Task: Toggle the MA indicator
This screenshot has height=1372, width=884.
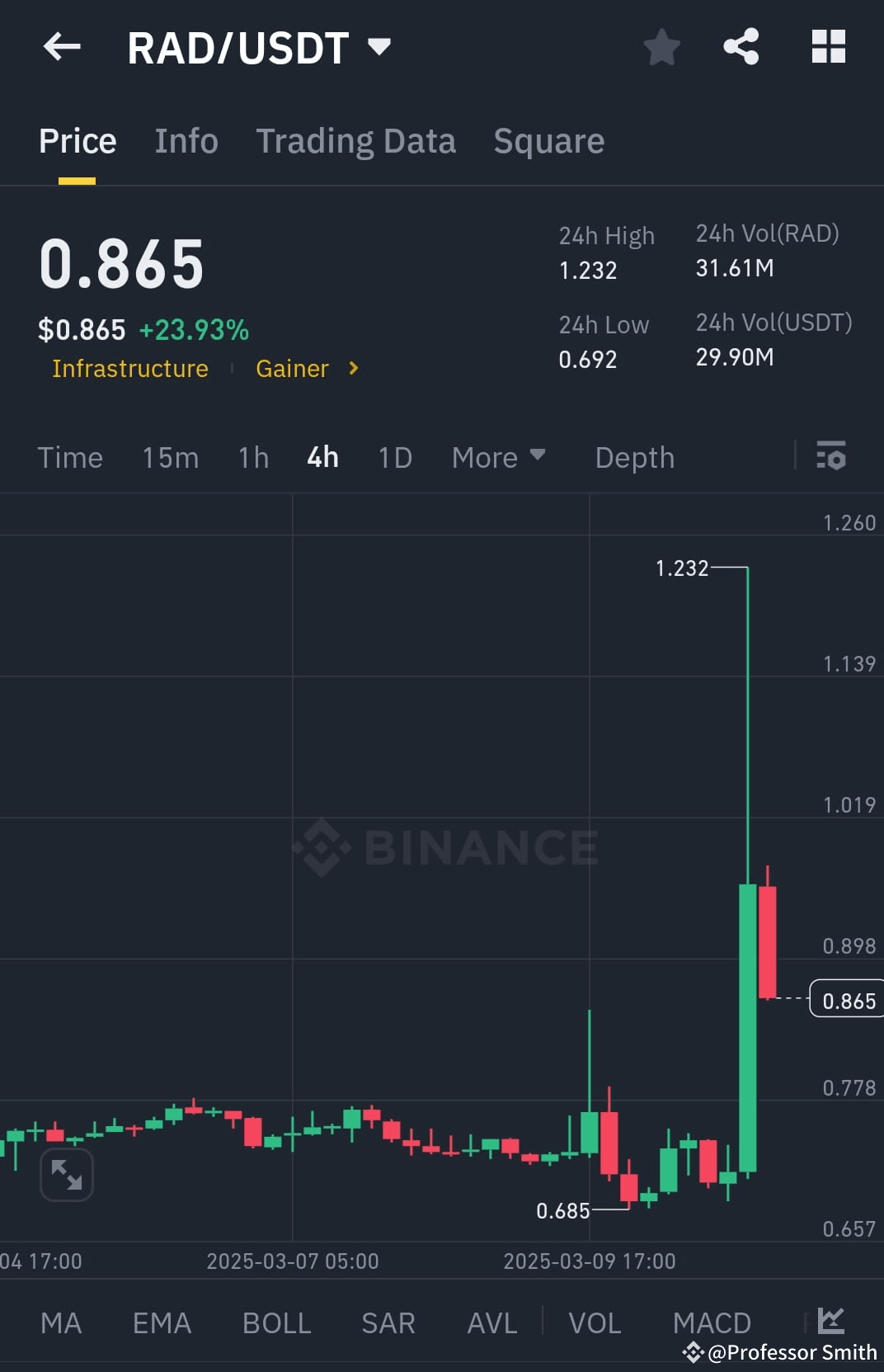Action: coord(60,1322)
